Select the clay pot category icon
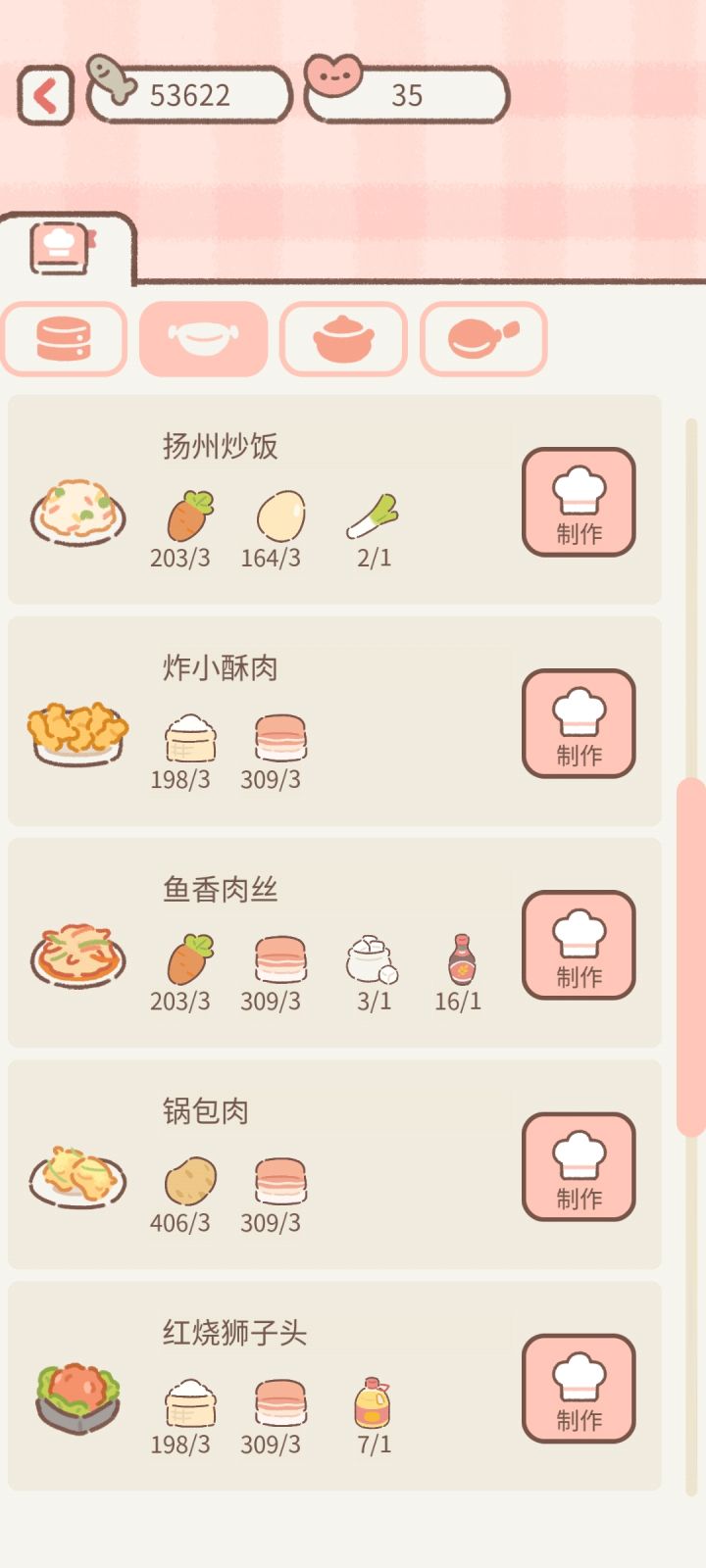Viewport: 706px width, 1568px height. pos(342,338)
